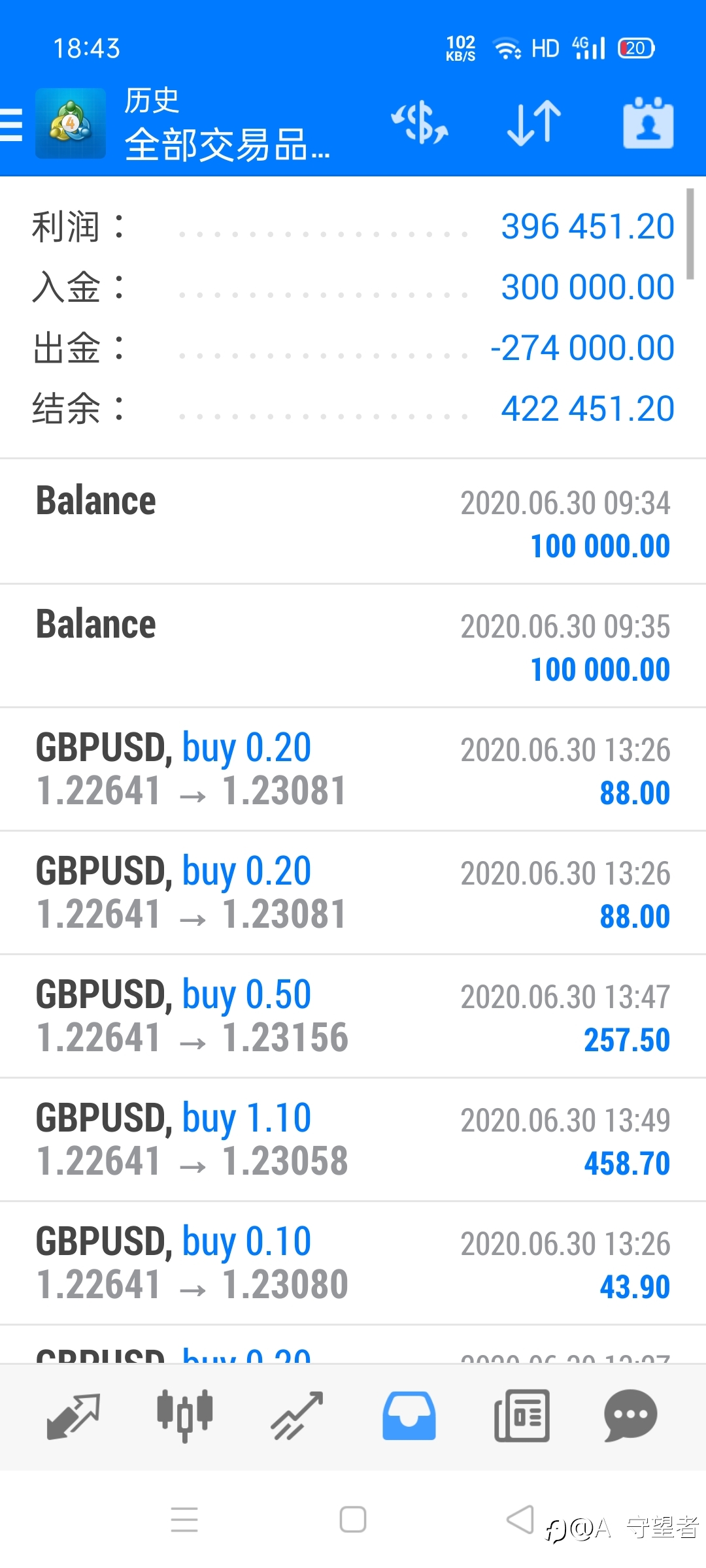Open the GBPUSD buy 1.10 trade entry
Image resolution: width=706 pixels, height=1568 pixels.
[x=353, y=1139]
